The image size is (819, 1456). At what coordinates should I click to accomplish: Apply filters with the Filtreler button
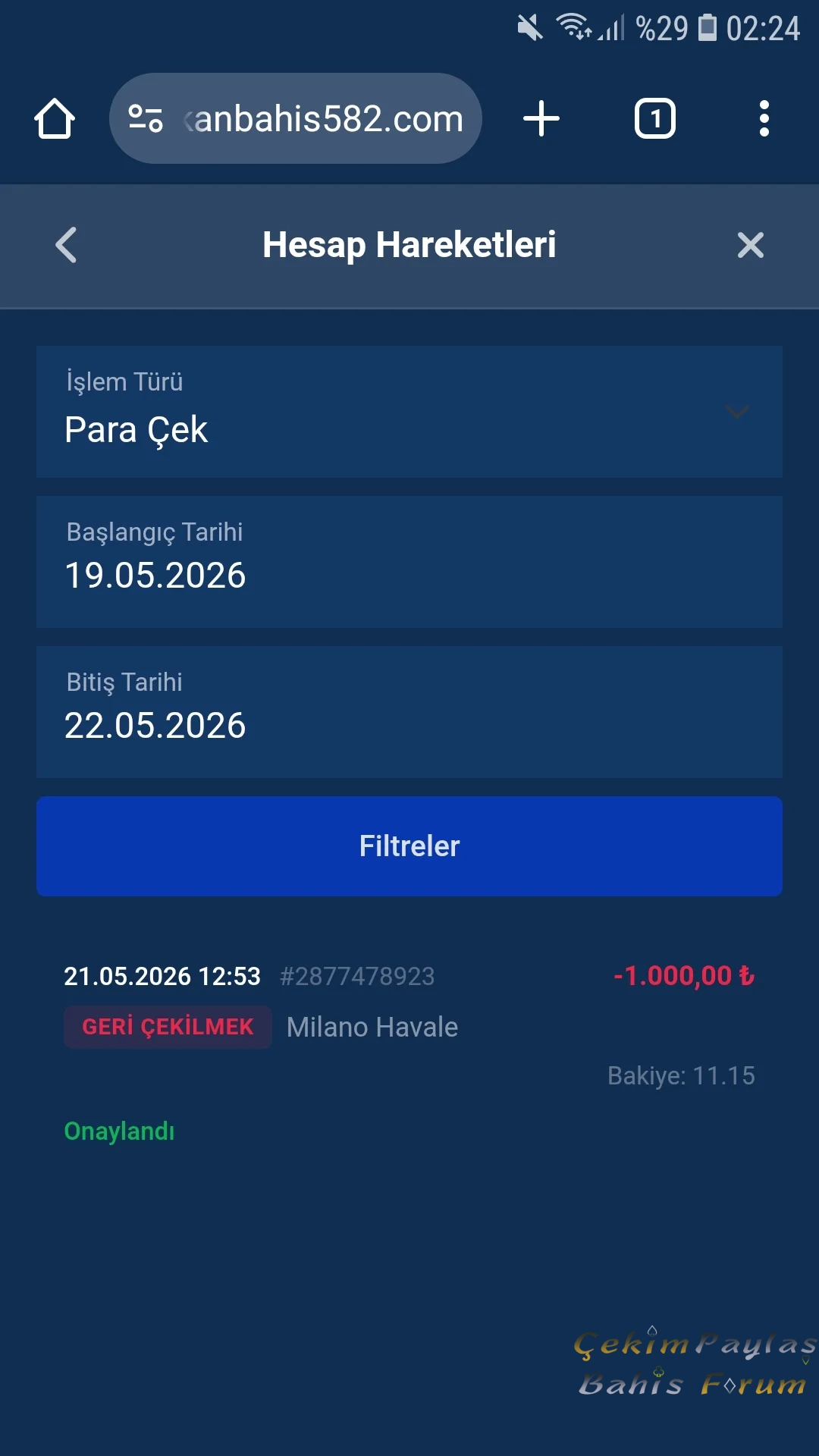point(409,846)
